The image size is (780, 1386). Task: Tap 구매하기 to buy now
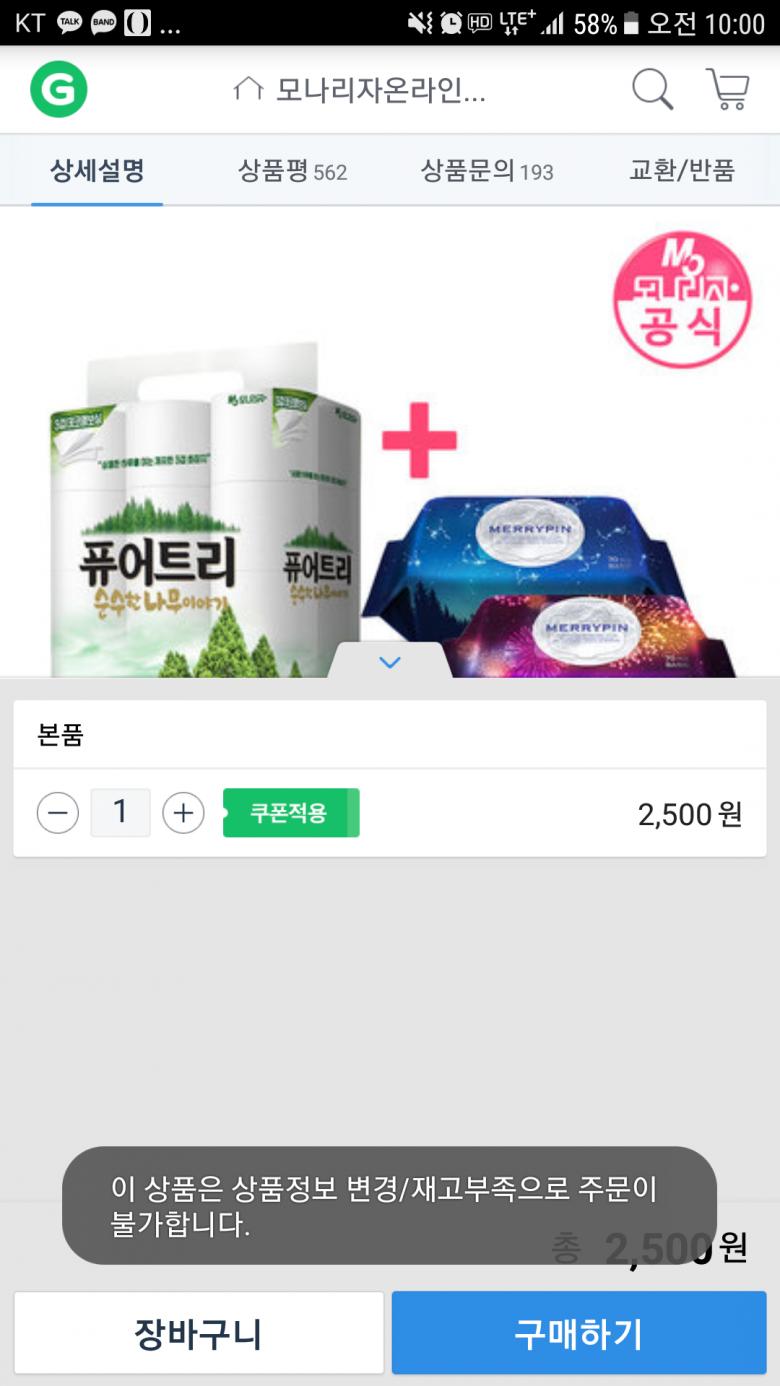coord(579,1333)
